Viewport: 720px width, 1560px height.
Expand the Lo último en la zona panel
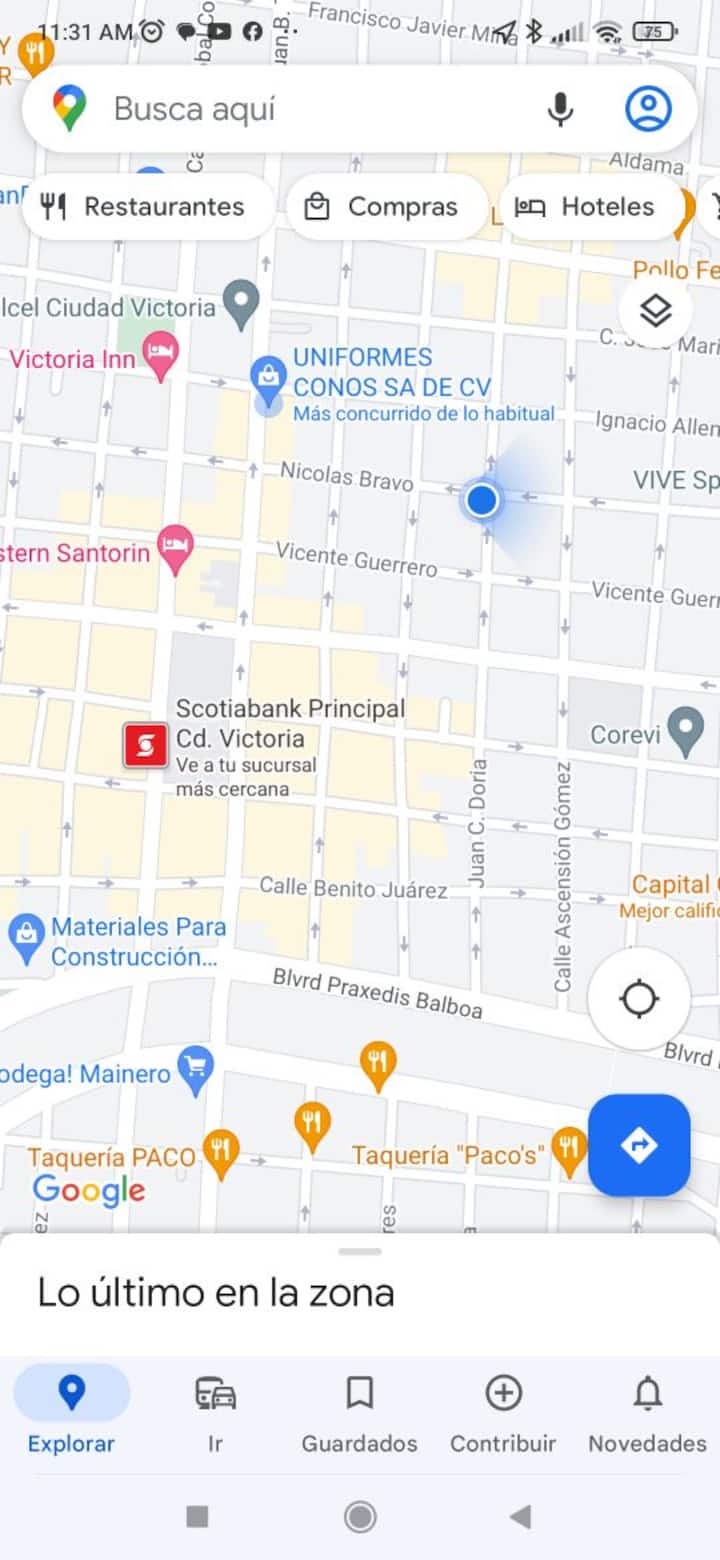[360, 1290]
